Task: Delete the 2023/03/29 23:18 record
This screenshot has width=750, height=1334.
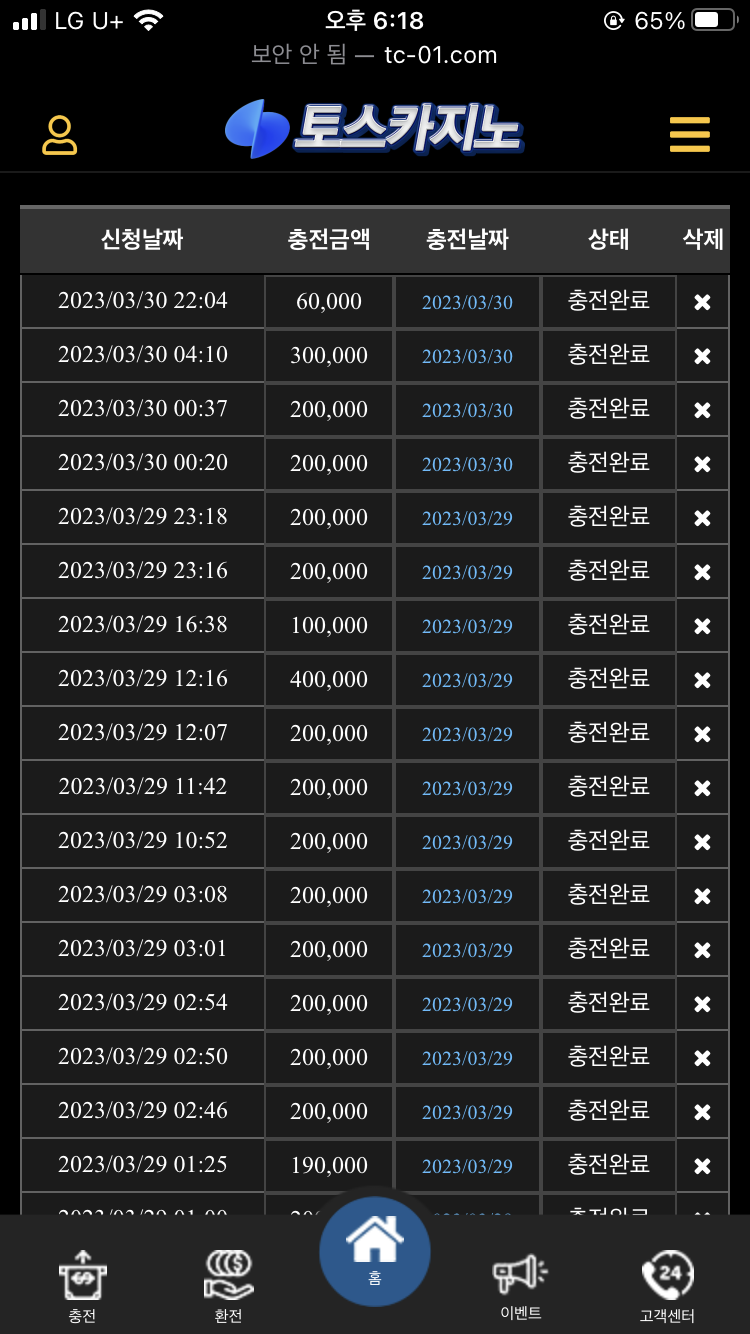Action: click(x=703, y=518)
